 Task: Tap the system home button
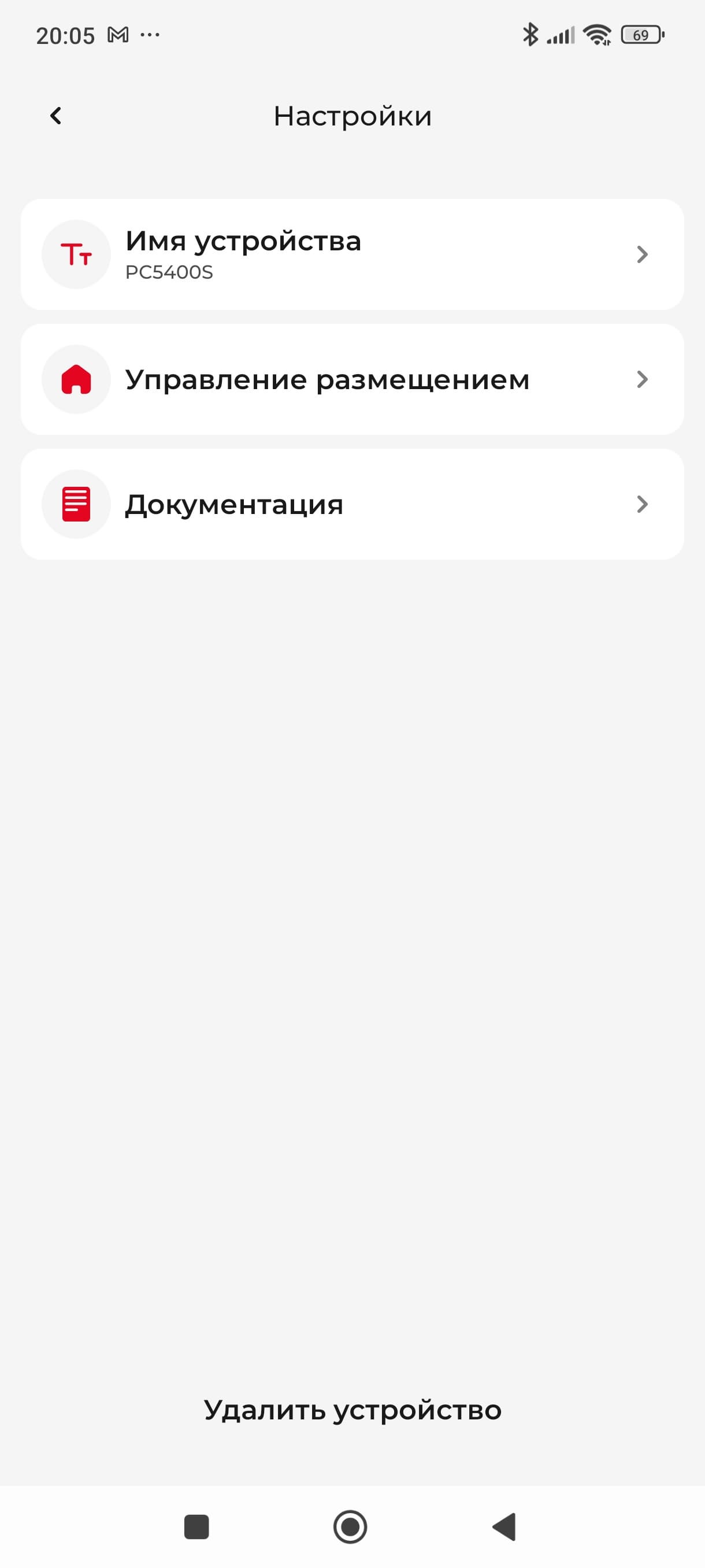(x=350, y=1527)
